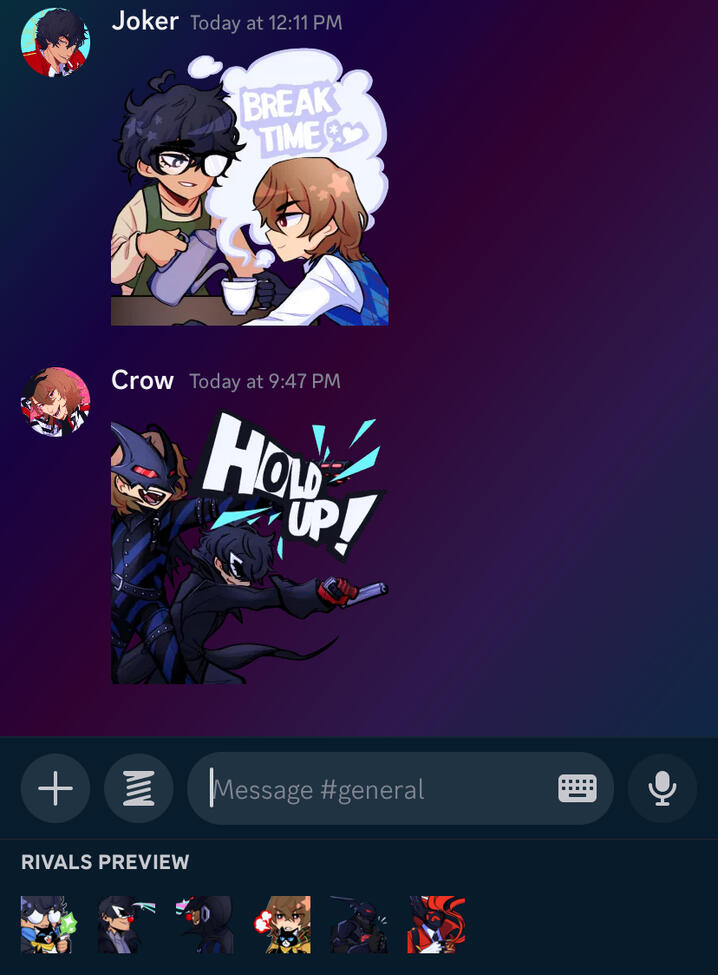This screenshot has height=975, width=718.
Task: Focus the Message #general text field
Action: (380, 789)
